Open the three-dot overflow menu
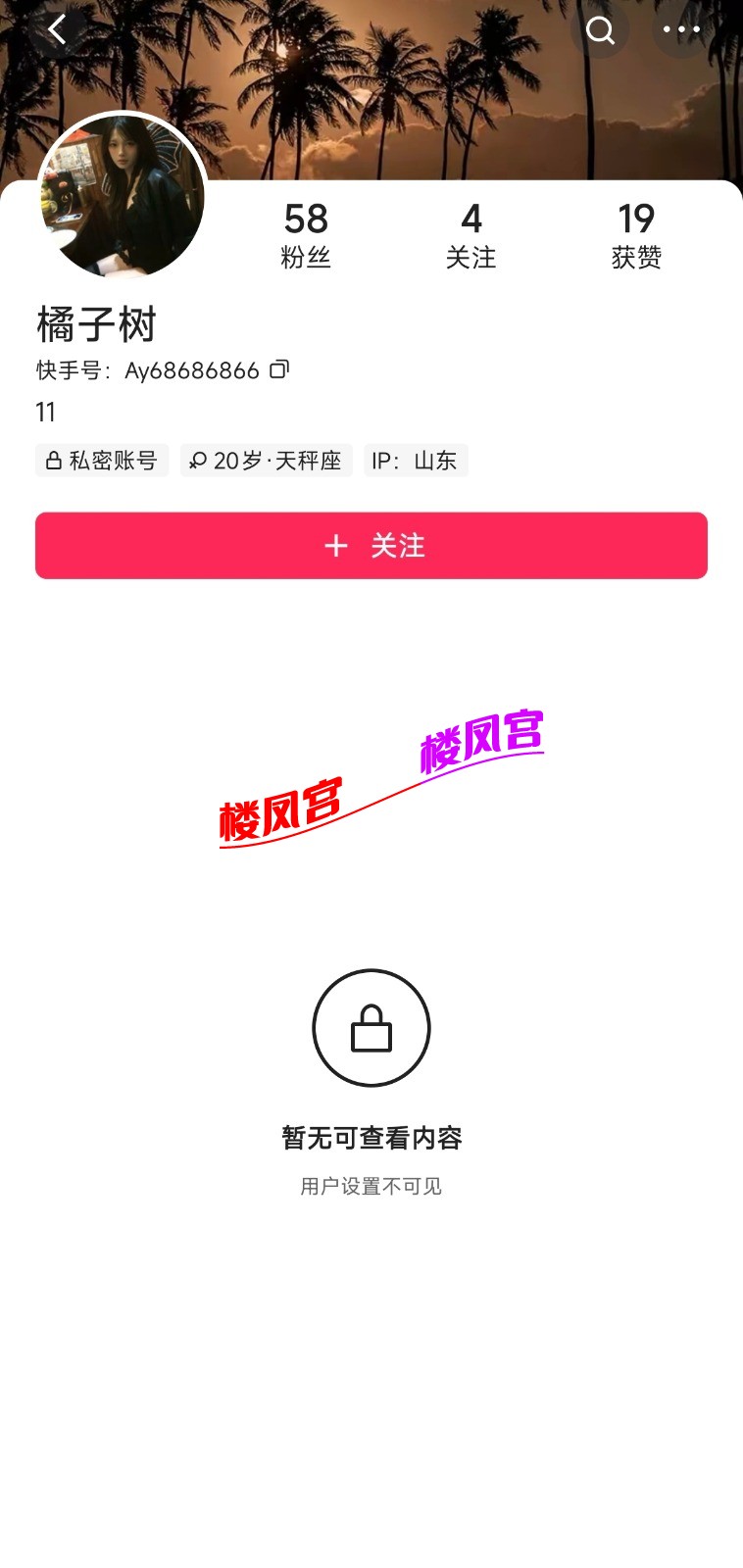743x1568 pixels. click(x=681, y=30)
